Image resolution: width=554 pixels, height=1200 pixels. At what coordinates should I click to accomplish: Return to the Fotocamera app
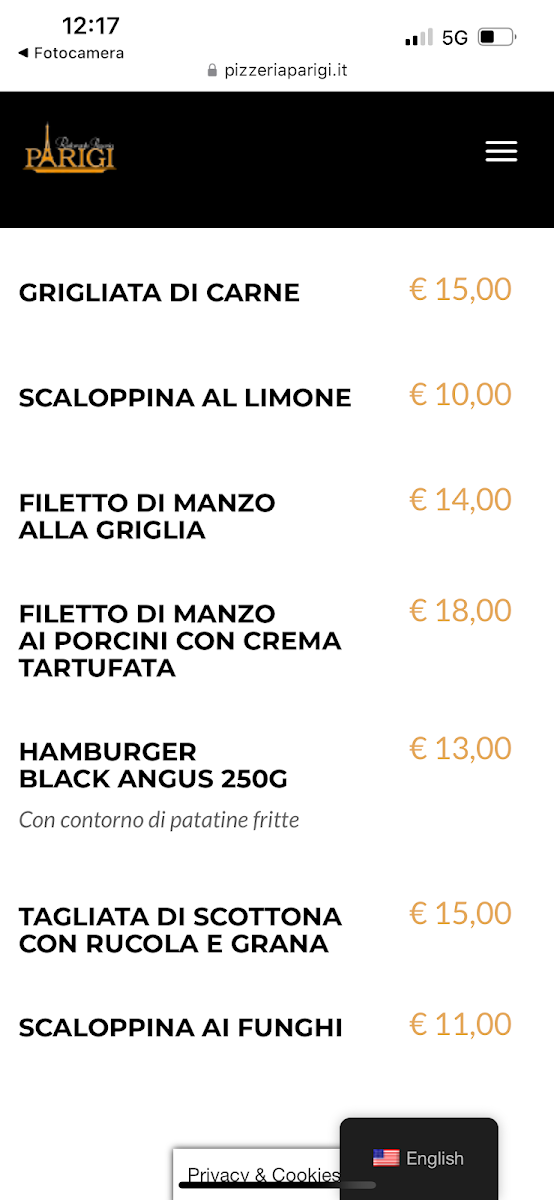click(71, 53)
